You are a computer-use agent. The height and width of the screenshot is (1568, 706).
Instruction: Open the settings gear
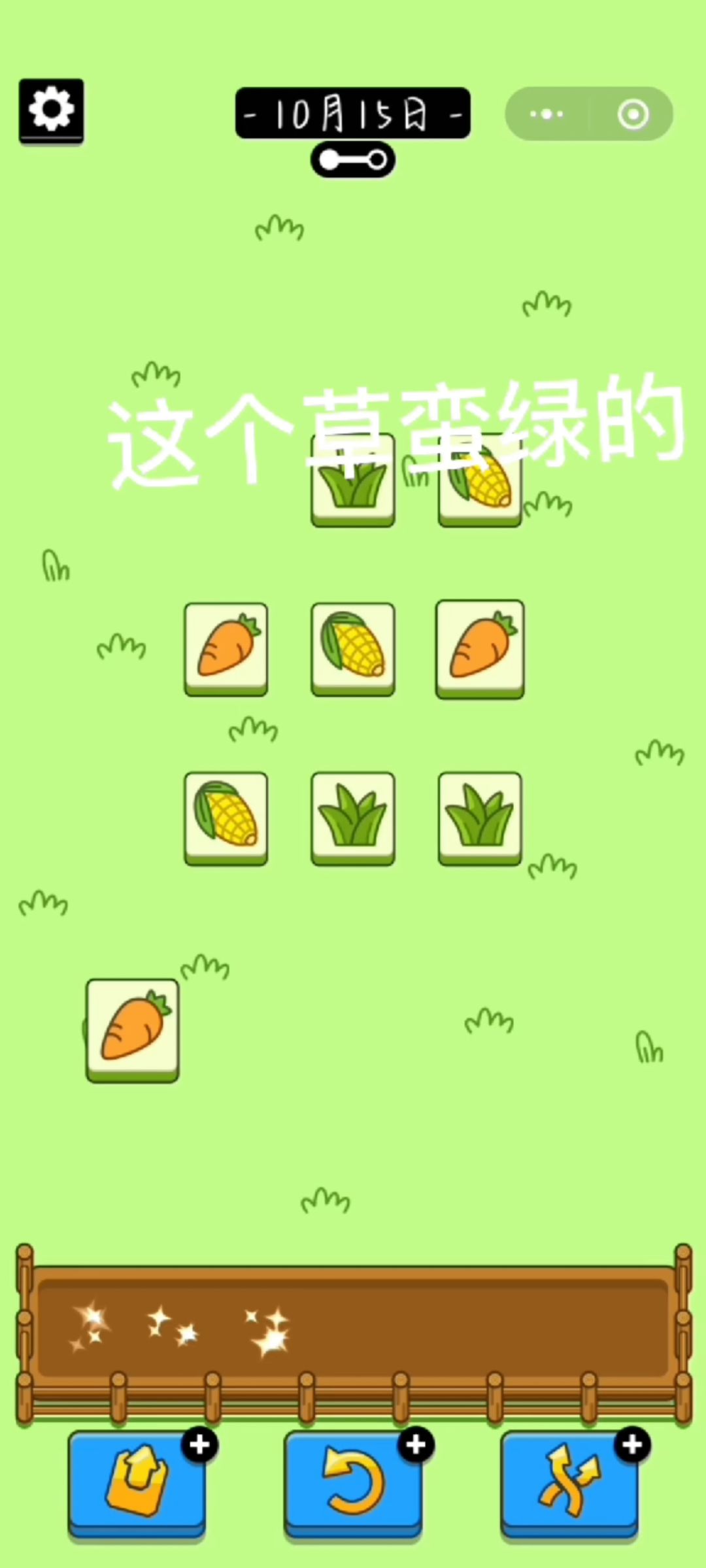click(51, 110)
